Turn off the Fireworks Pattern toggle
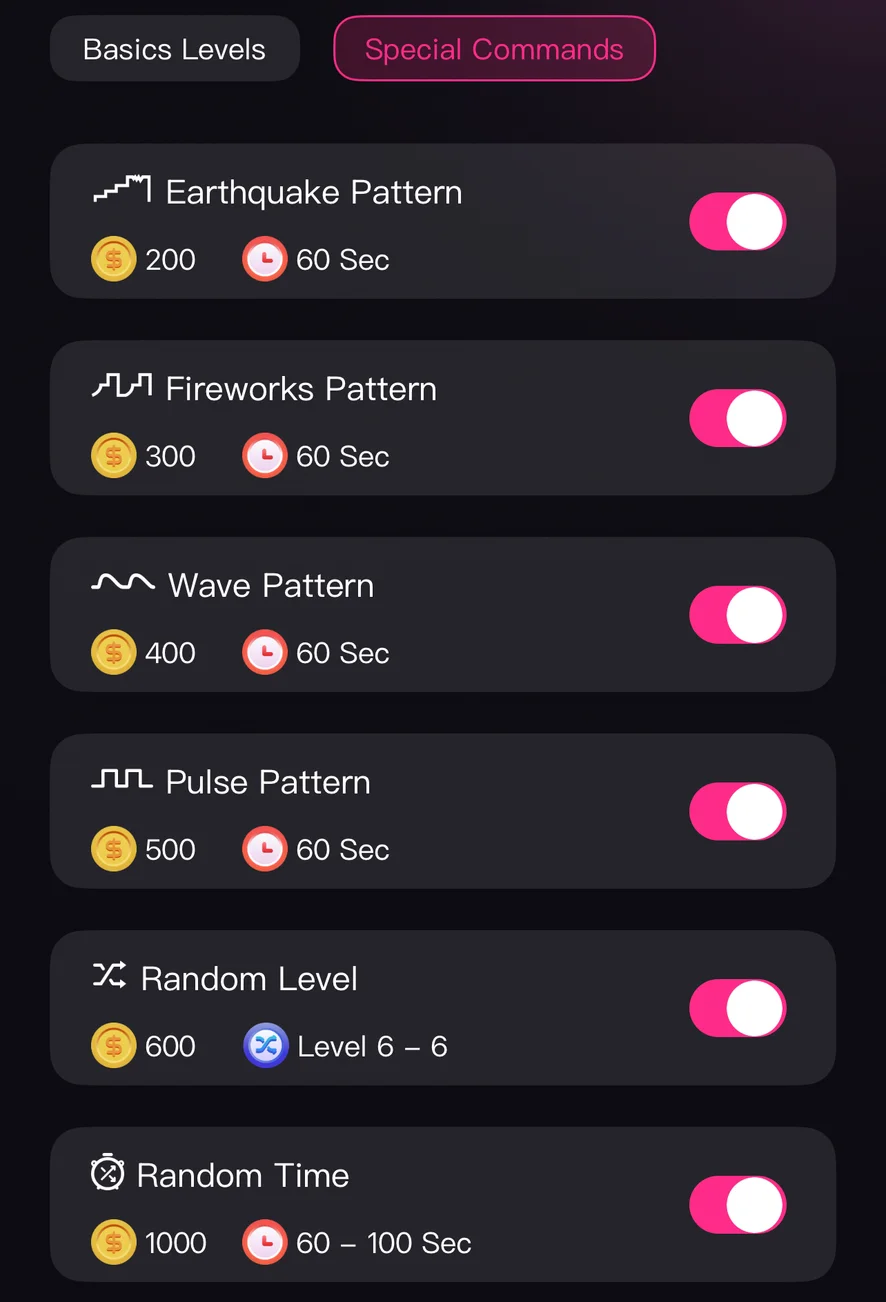 click(x=737, y=418)
